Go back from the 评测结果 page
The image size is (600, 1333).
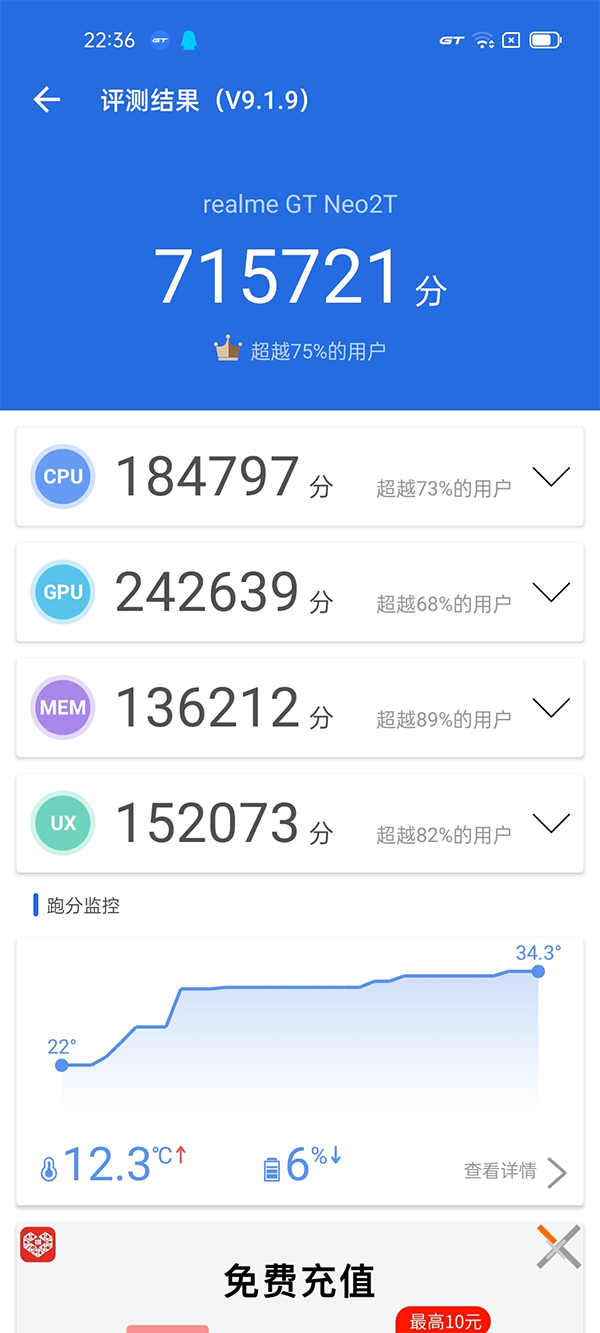pyautogui.click(x=46, y=99)
